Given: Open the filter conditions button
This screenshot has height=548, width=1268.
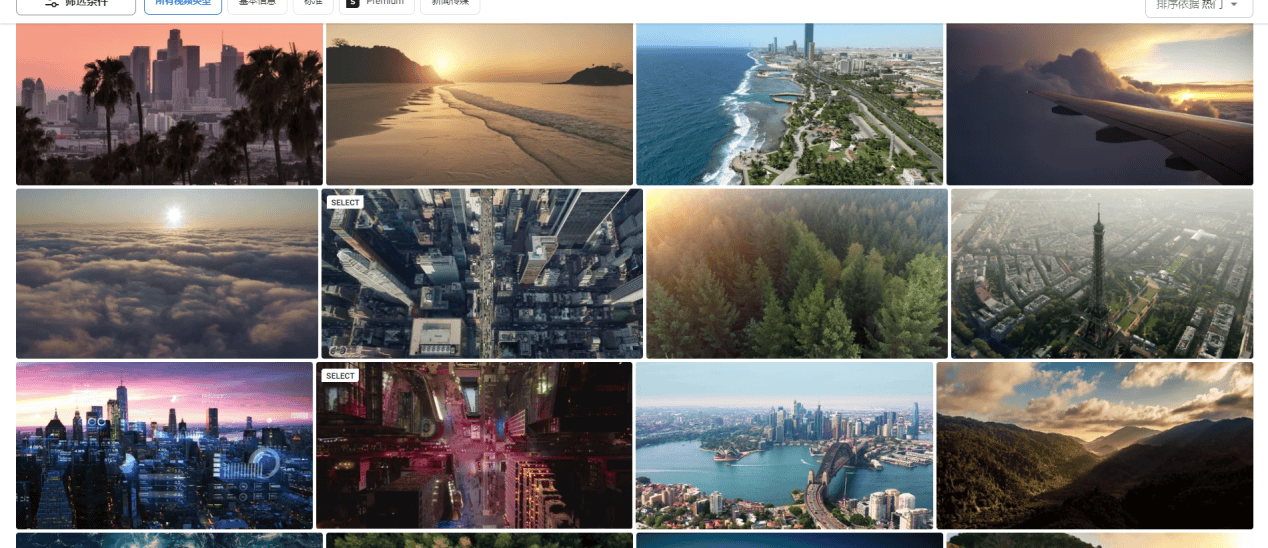Looking at the screenshot, I should (76, 4).
